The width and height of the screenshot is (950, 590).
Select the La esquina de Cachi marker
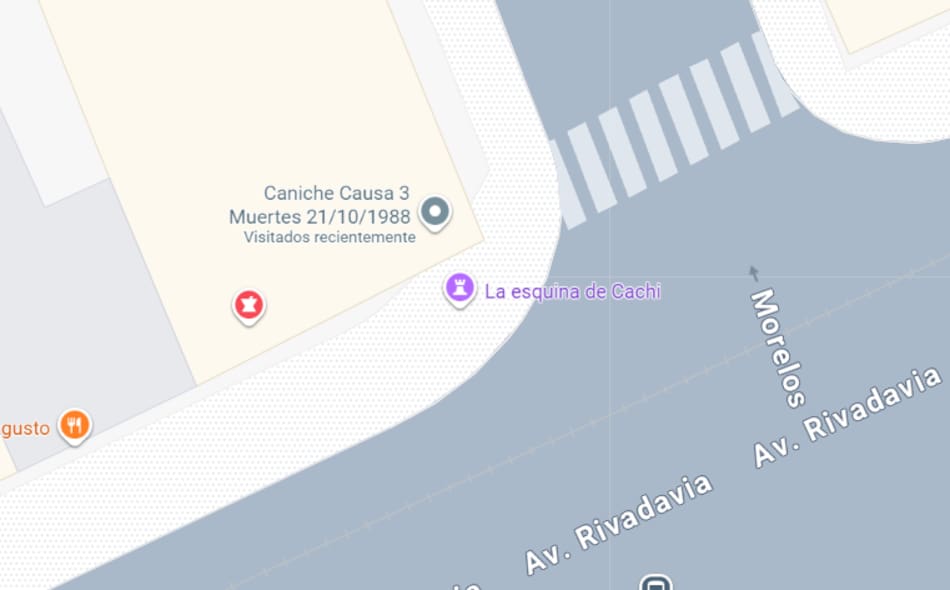point(459,288)
